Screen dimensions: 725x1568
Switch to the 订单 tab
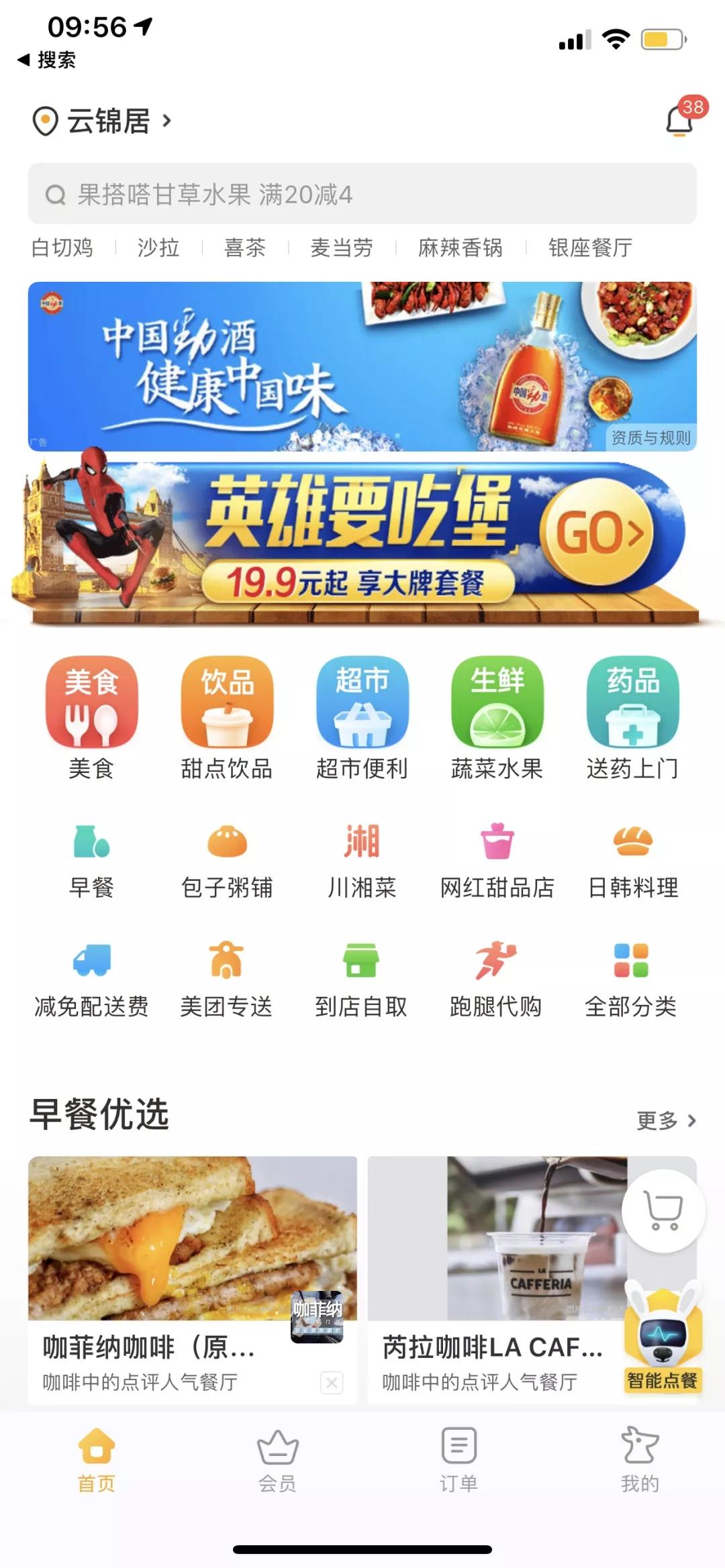[458, 1460]
